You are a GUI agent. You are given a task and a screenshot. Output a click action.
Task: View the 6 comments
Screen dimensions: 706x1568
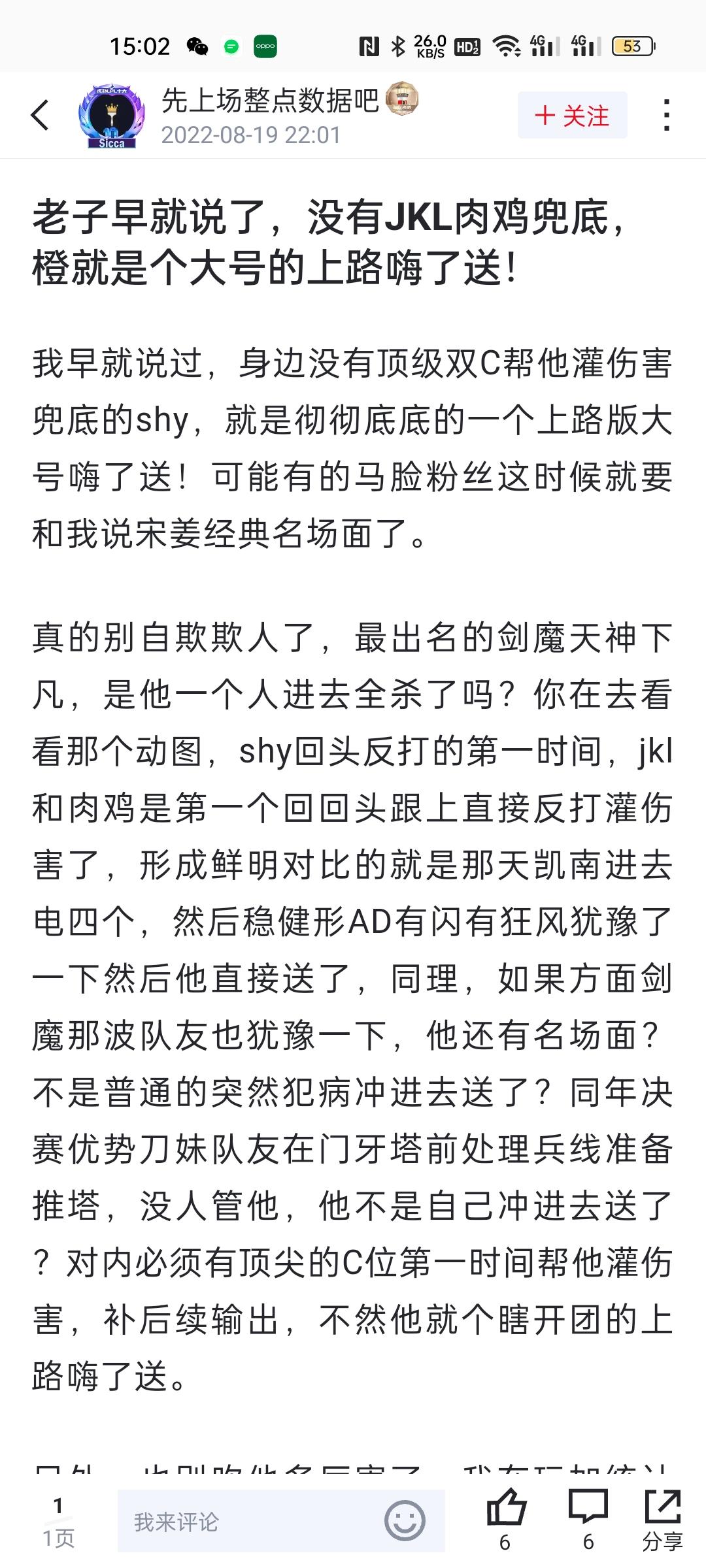pos(588,1509)
